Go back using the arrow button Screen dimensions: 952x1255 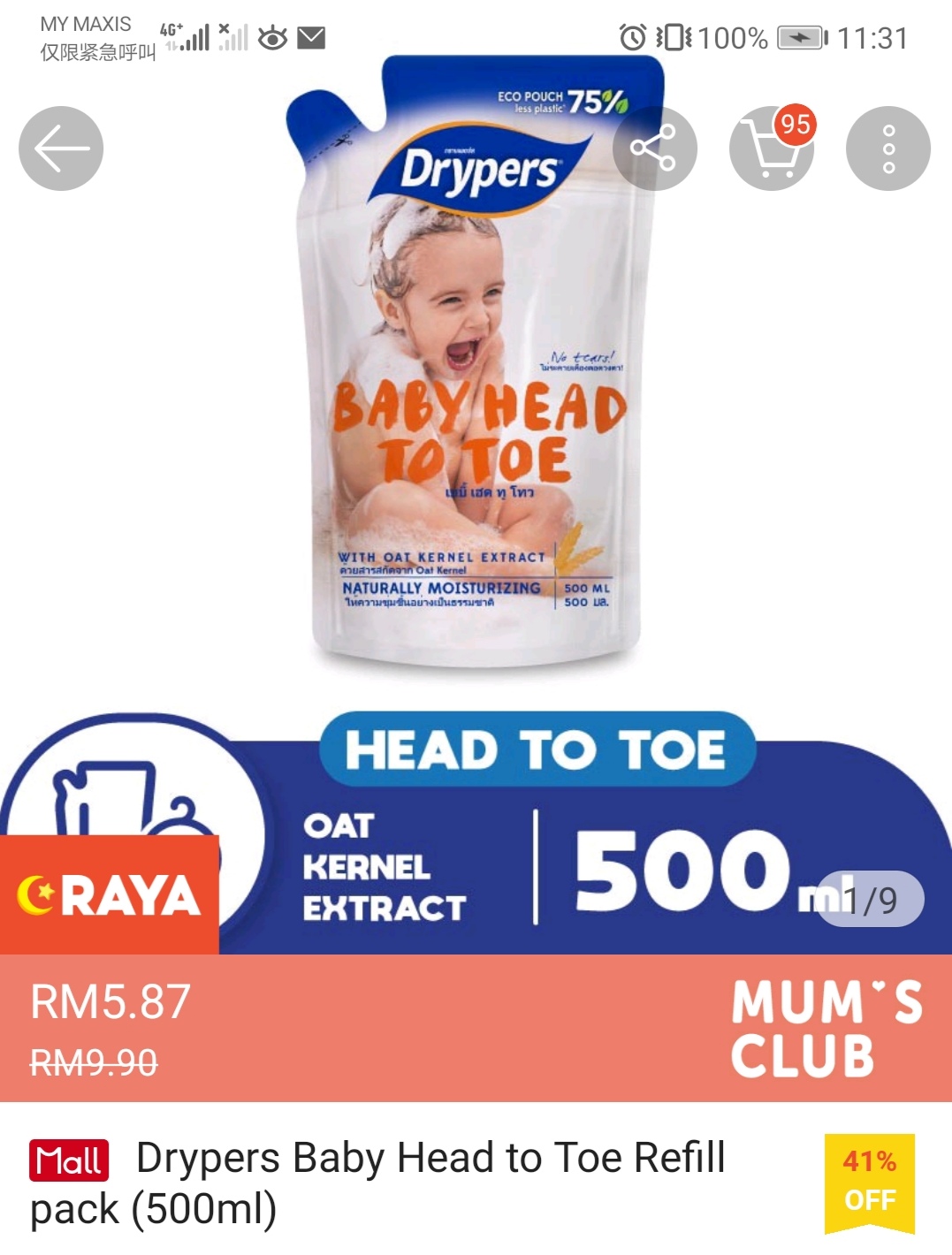tap(61, 148)
